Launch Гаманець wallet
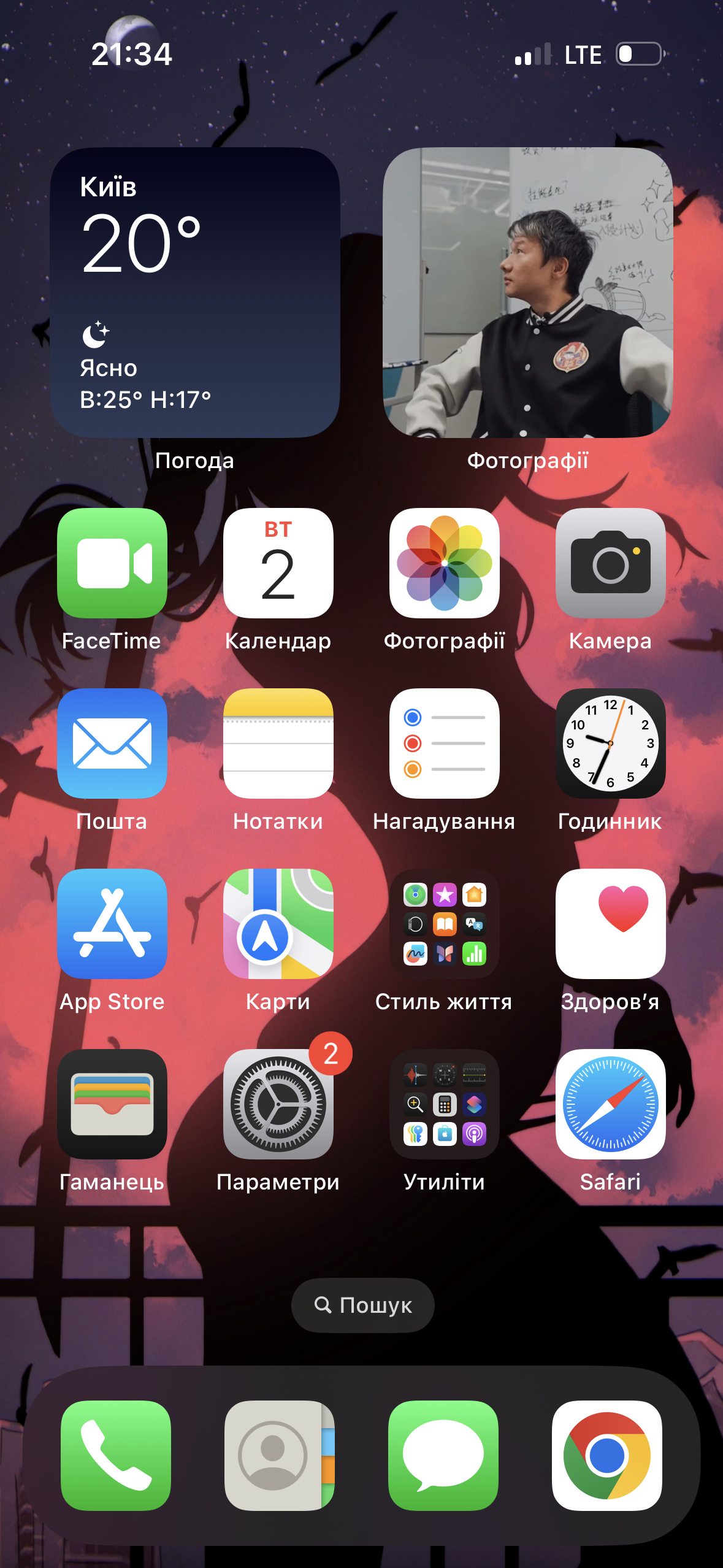 click(x=112, y=1104)
